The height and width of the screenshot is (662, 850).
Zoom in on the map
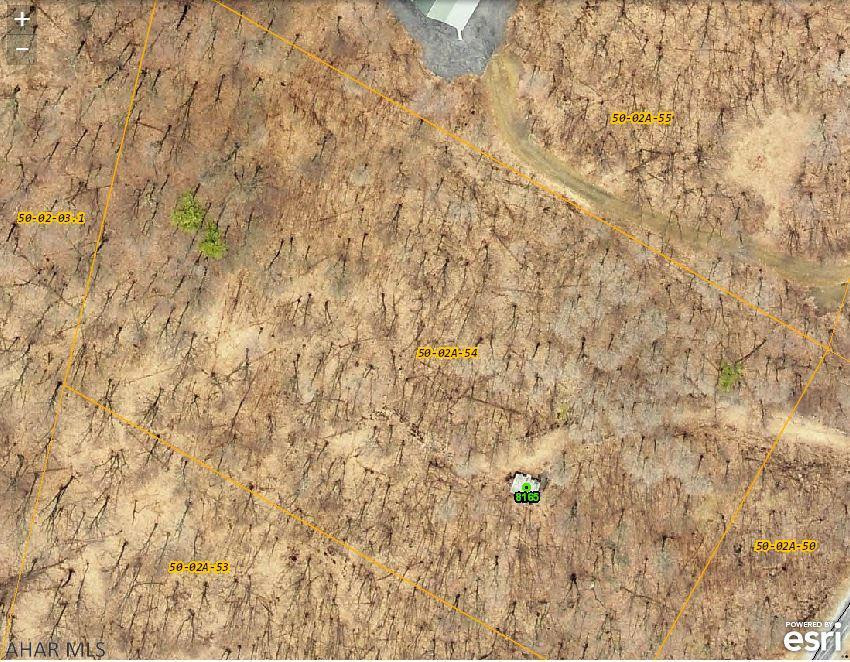pos(21,19)
